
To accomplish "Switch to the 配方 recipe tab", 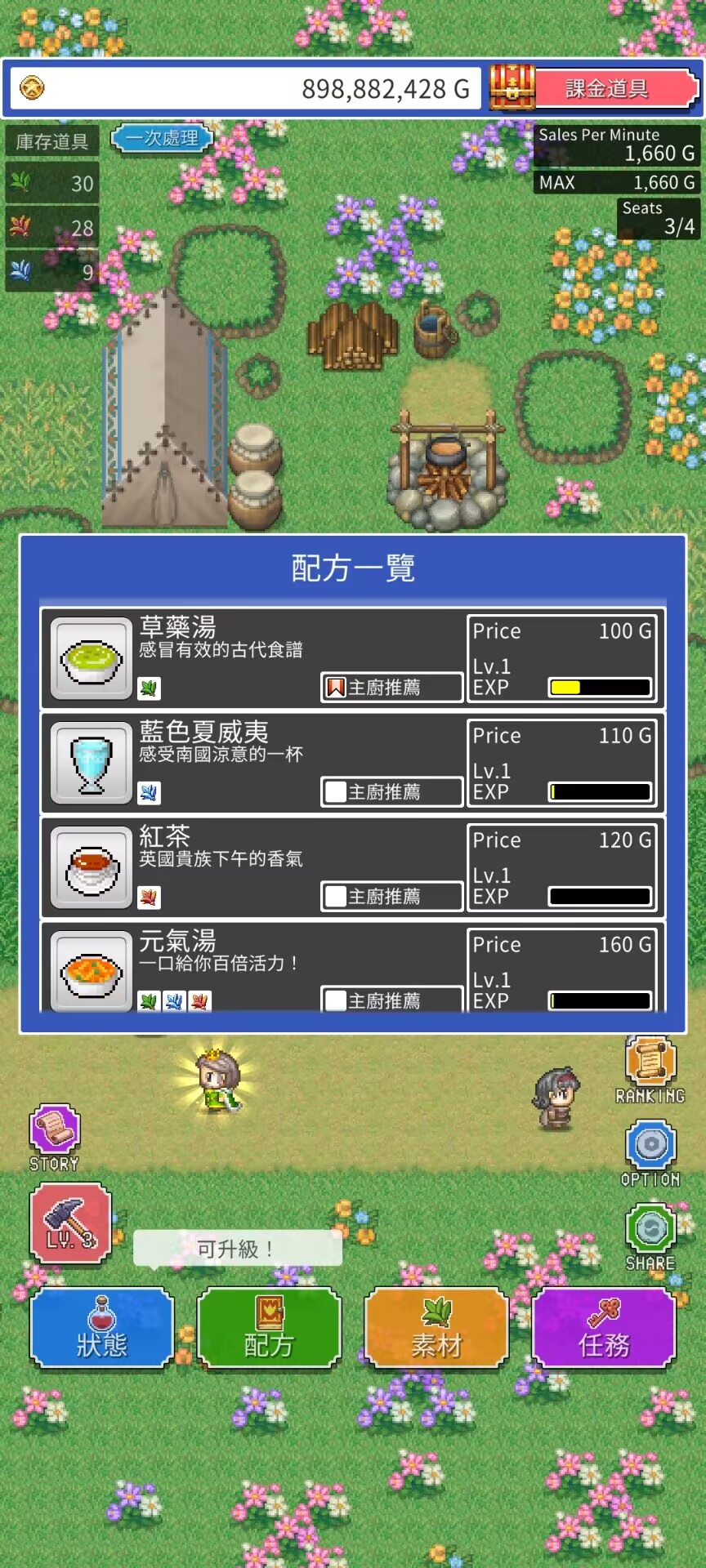I will pyautogui.click(x=269, y=1328).
